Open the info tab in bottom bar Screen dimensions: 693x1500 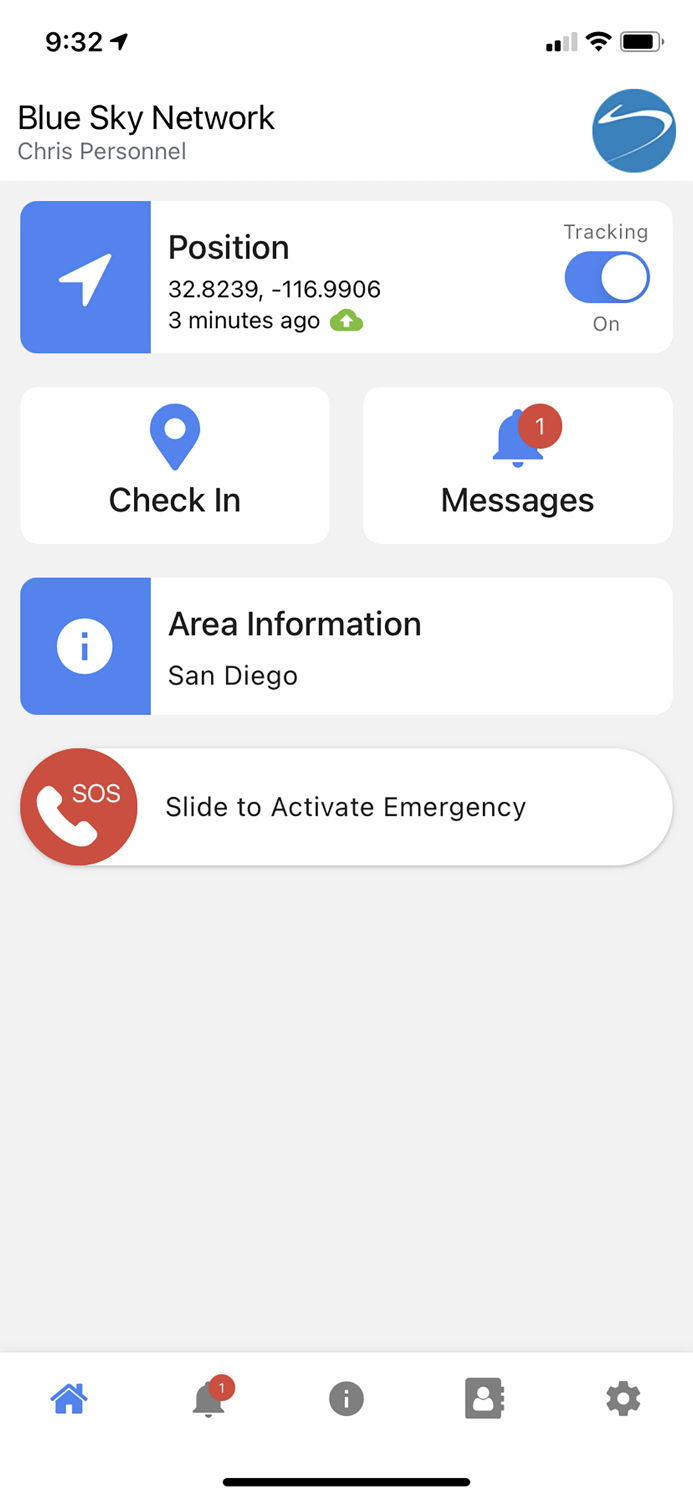coord(346,1398)
